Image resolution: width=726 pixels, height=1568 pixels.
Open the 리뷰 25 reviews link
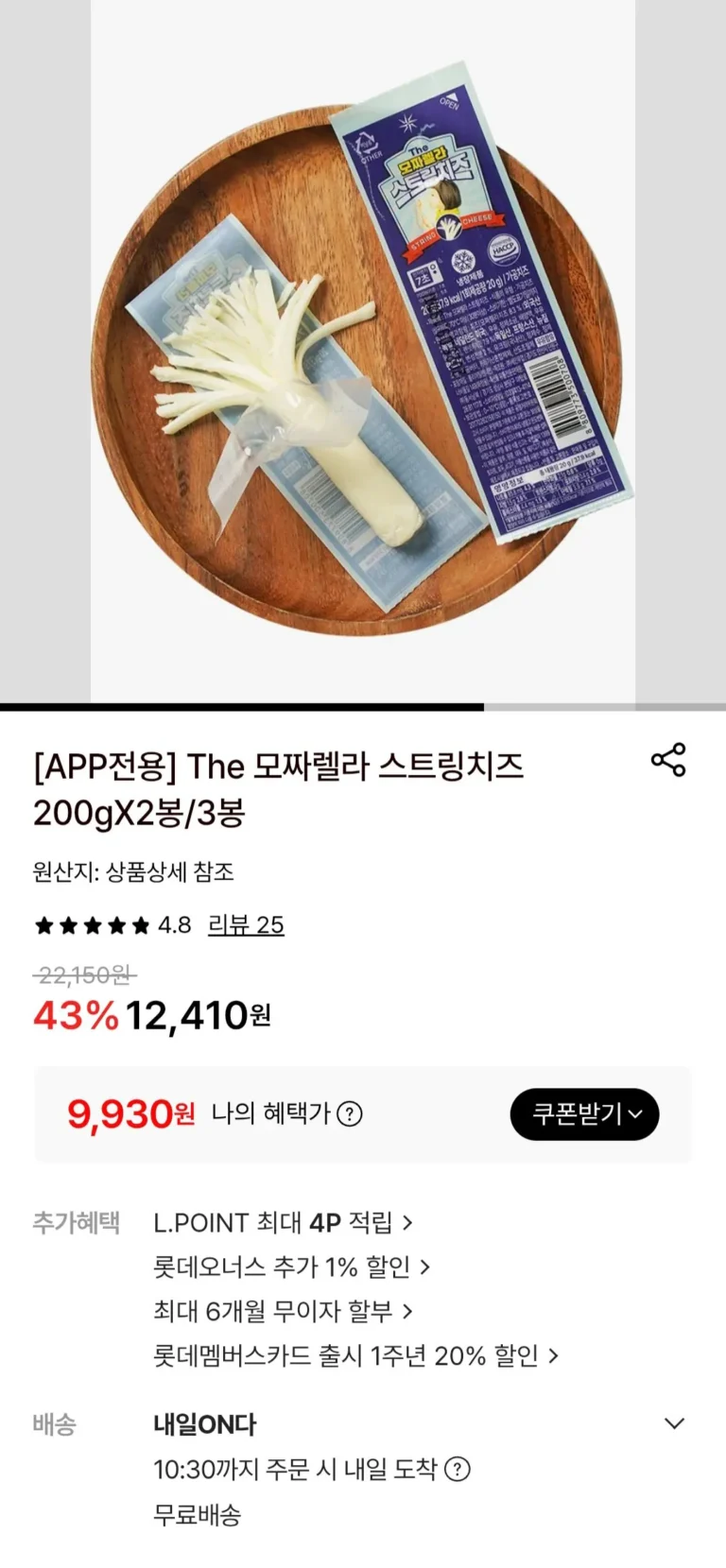(x=246, y=924)
